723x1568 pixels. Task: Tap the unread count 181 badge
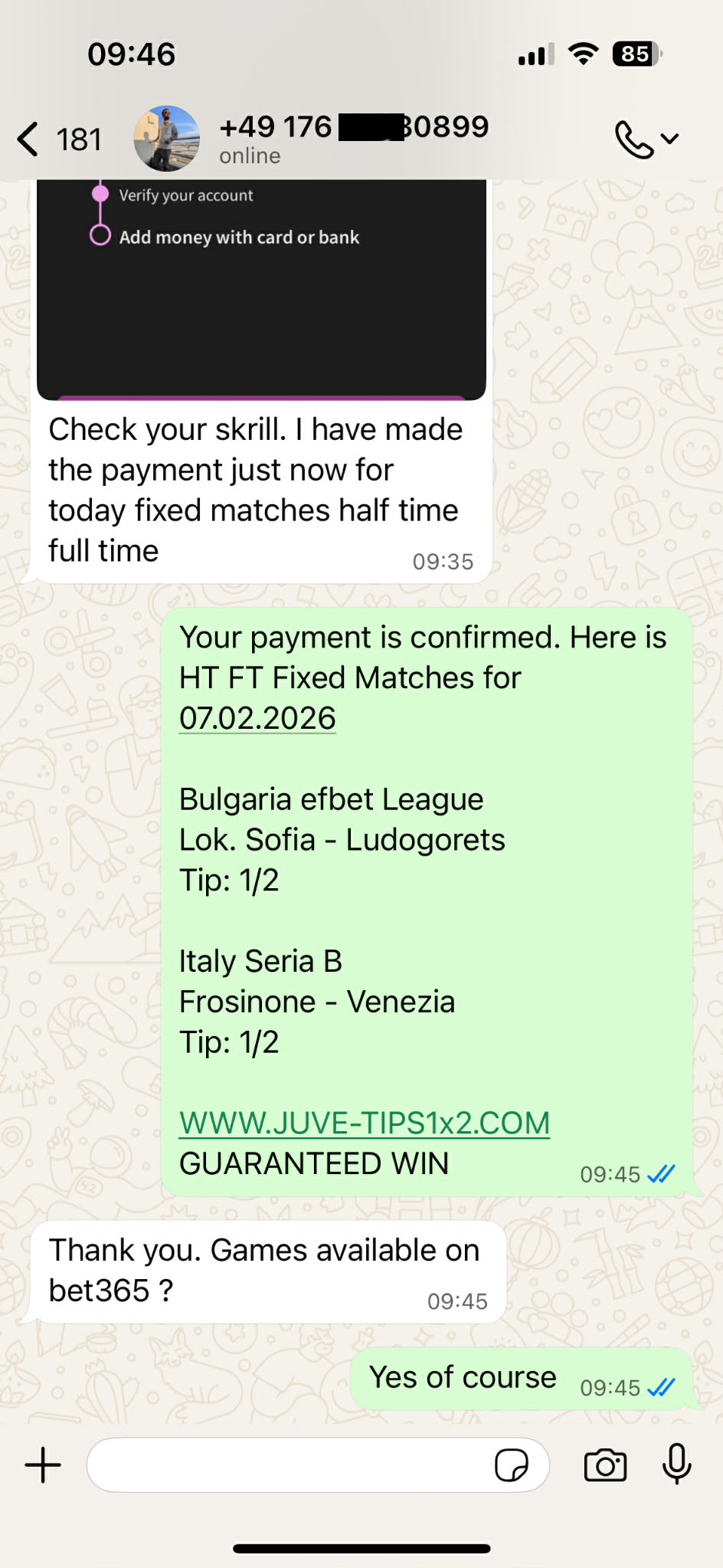80,139
